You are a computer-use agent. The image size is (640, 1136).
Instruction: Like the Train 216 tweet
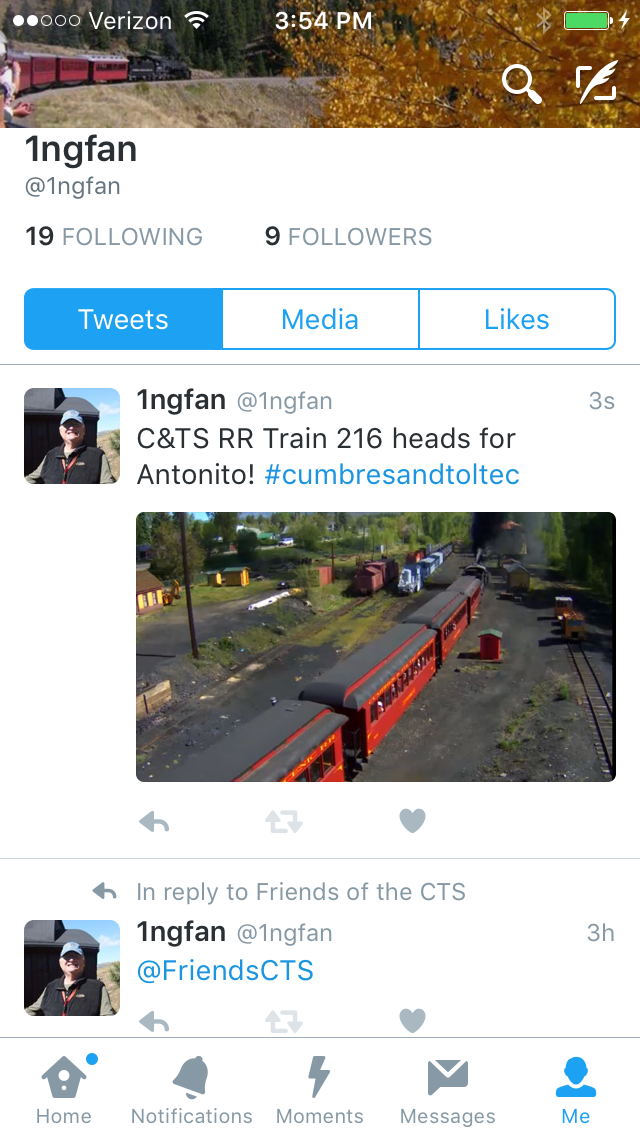click(412, 821)
